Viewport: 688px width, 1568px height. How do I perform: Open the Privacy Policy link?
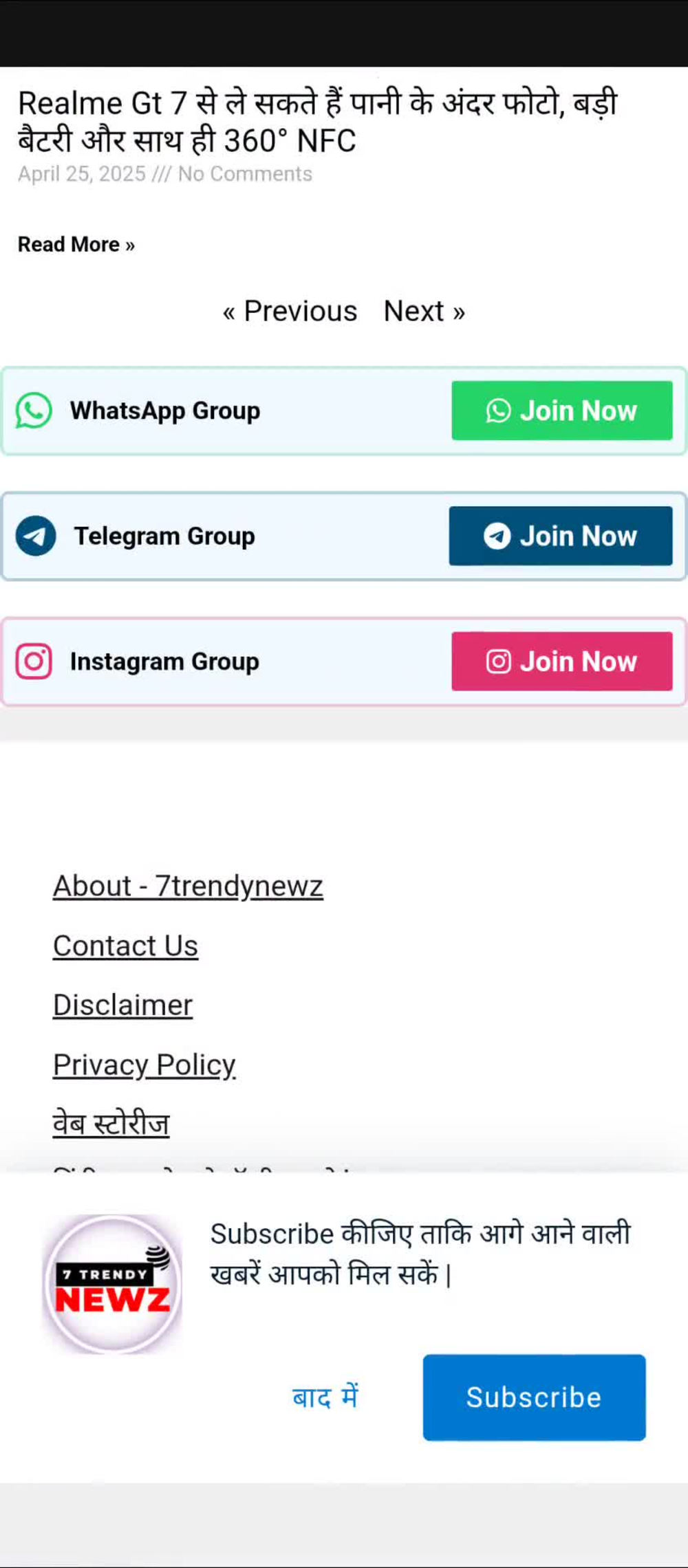click(x=144, y=1065)
